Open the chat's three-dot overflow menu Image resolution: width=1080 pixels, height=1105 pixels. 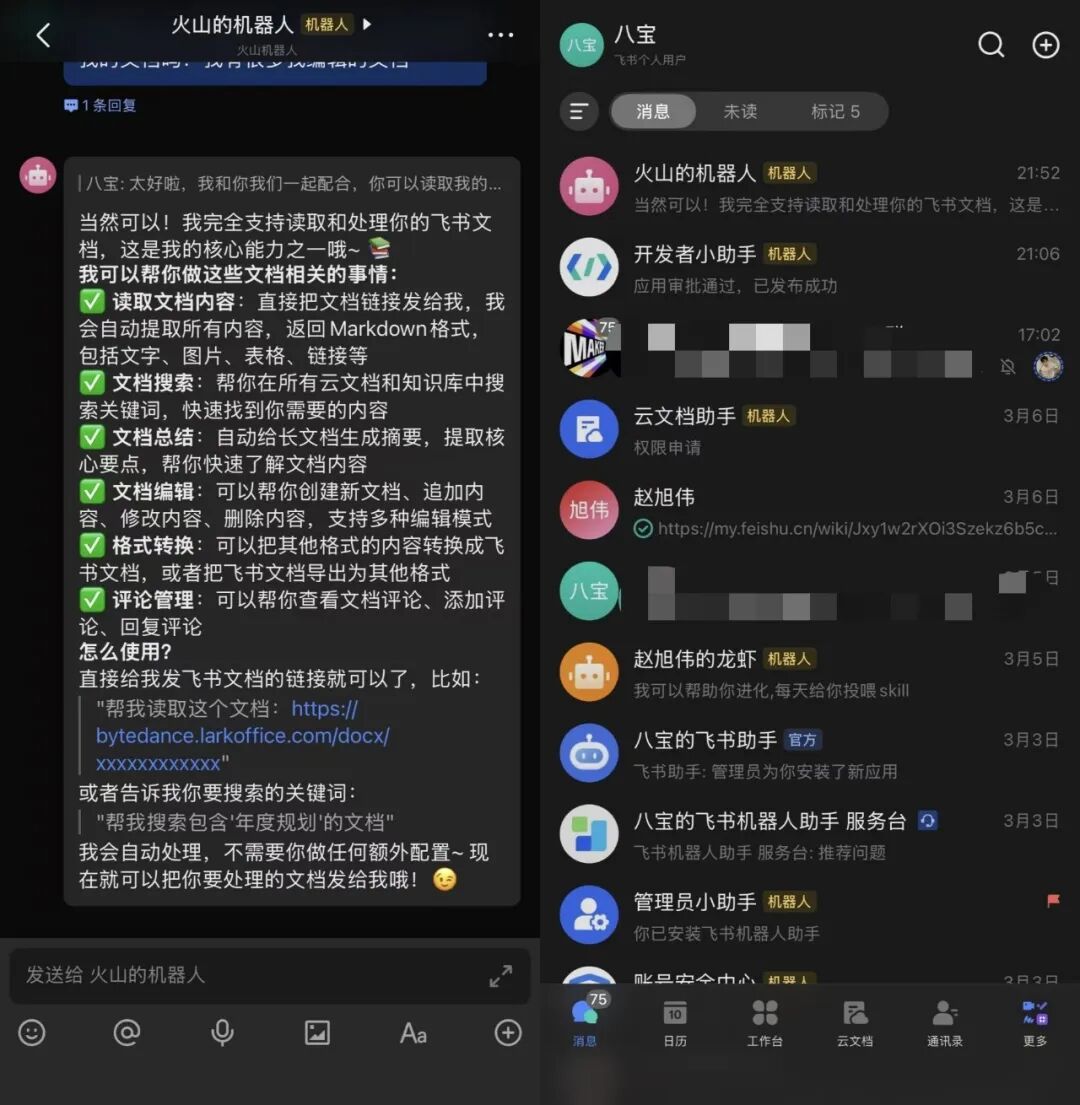point(500,36)
